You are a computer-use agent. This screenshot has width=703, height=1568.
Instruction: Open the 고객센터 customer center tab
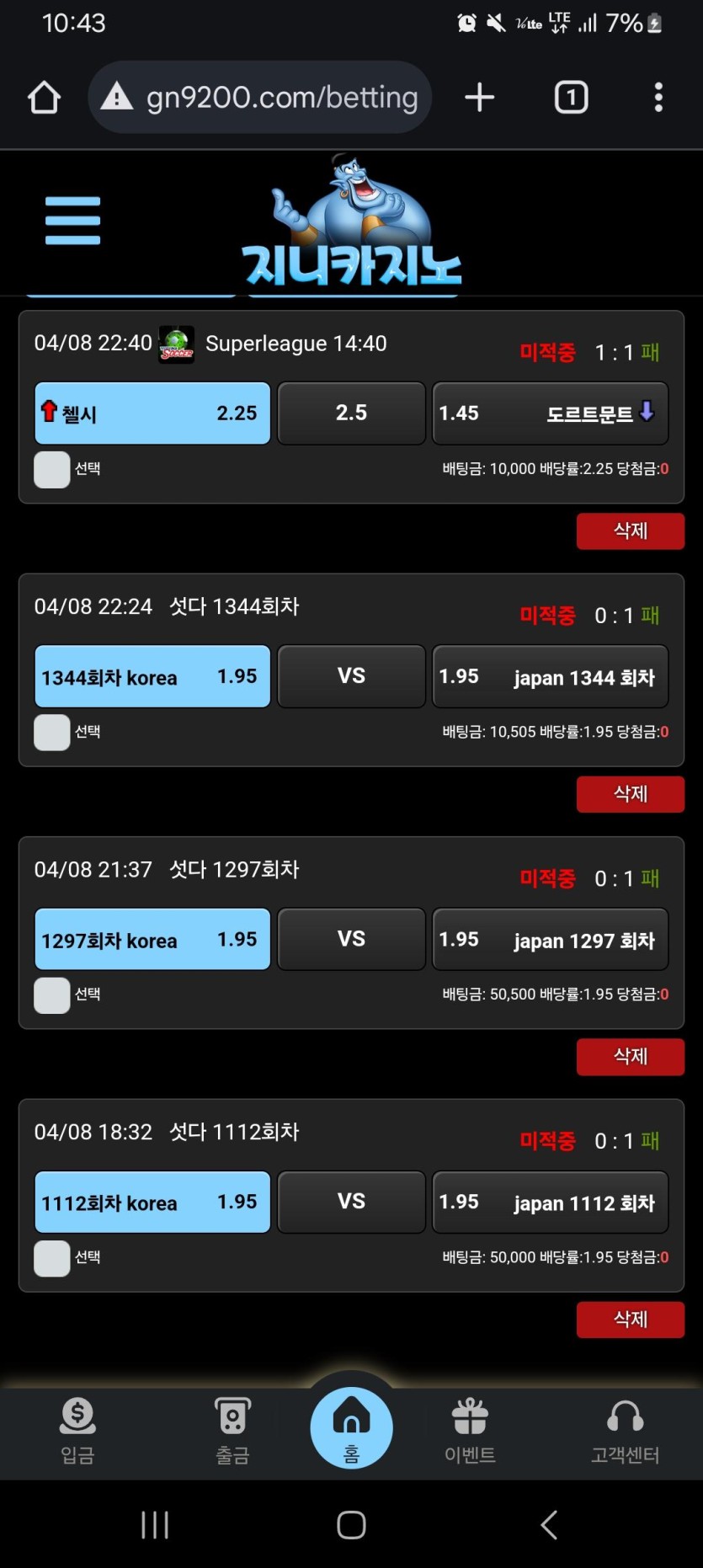point(625,1430)
